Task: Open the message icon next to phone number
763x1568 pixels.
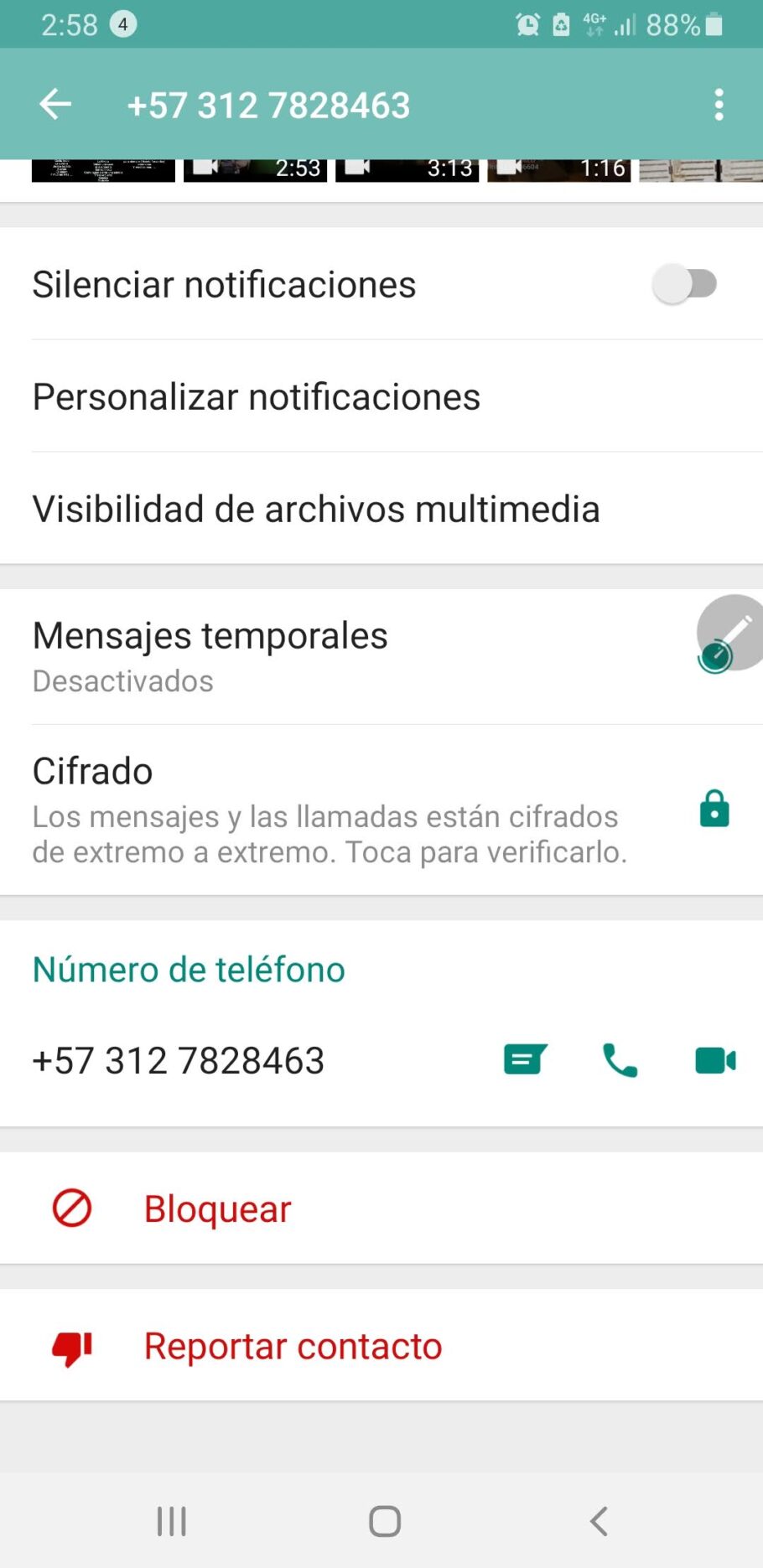Action: pyautogui.click(x=525, y=1059)
